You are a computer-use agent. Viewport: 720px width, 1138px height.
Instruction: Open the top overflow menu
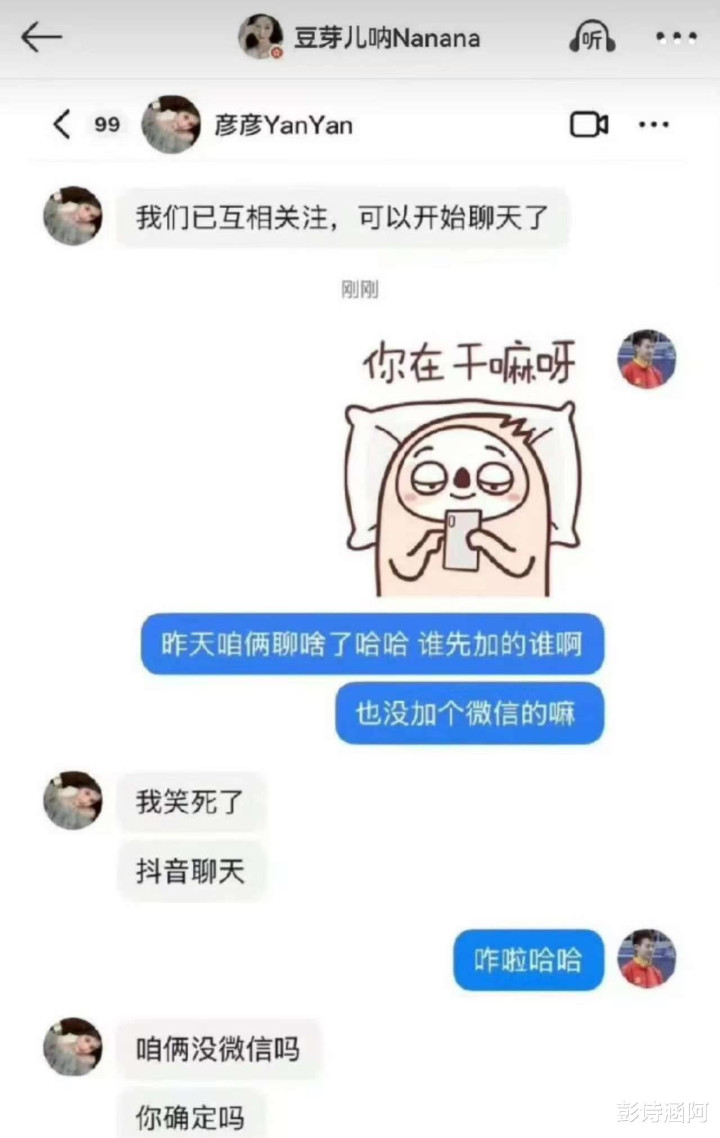(676, 38)
